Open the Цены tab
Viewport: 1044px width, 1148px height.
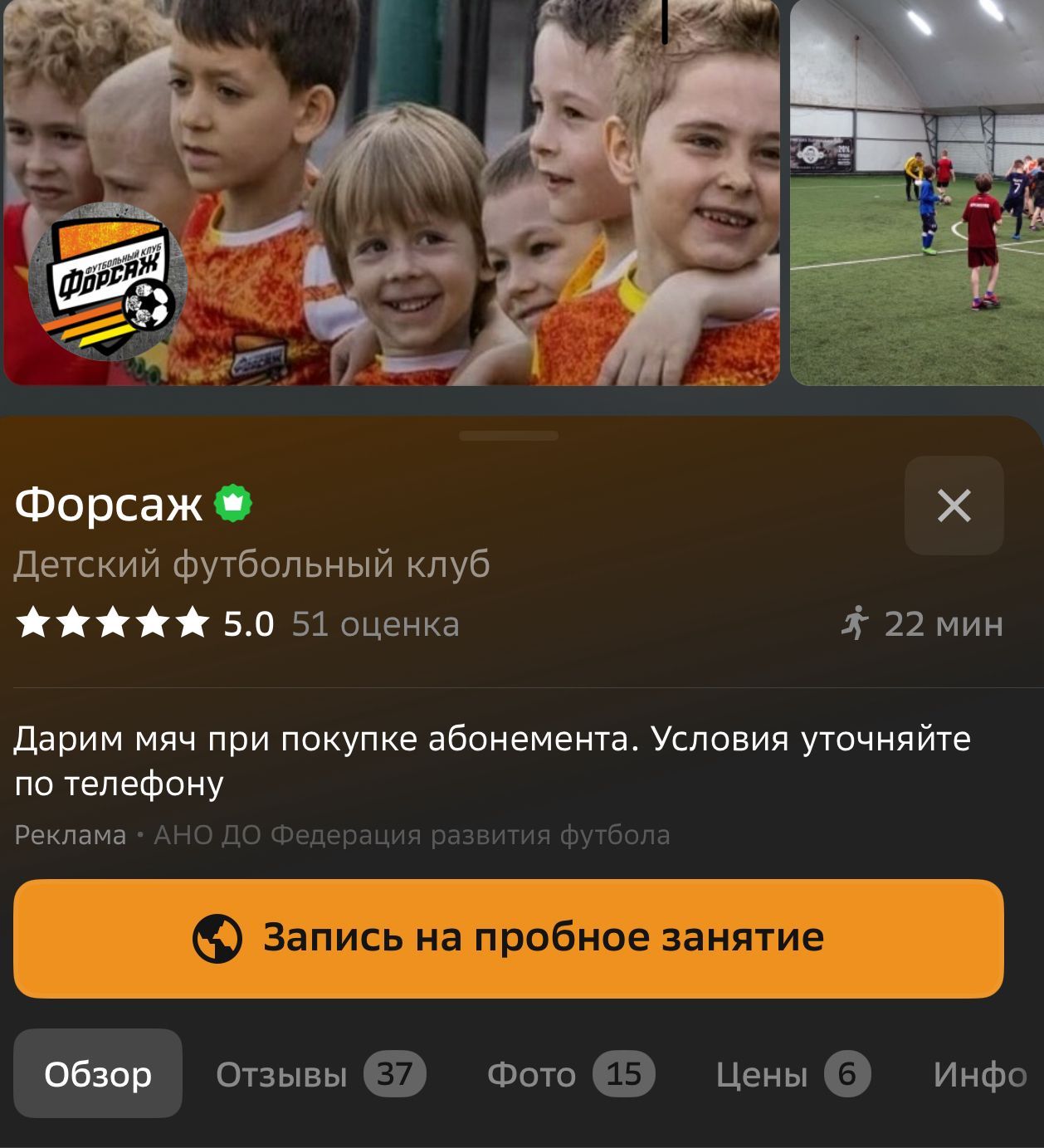(x=792, y=1074)
